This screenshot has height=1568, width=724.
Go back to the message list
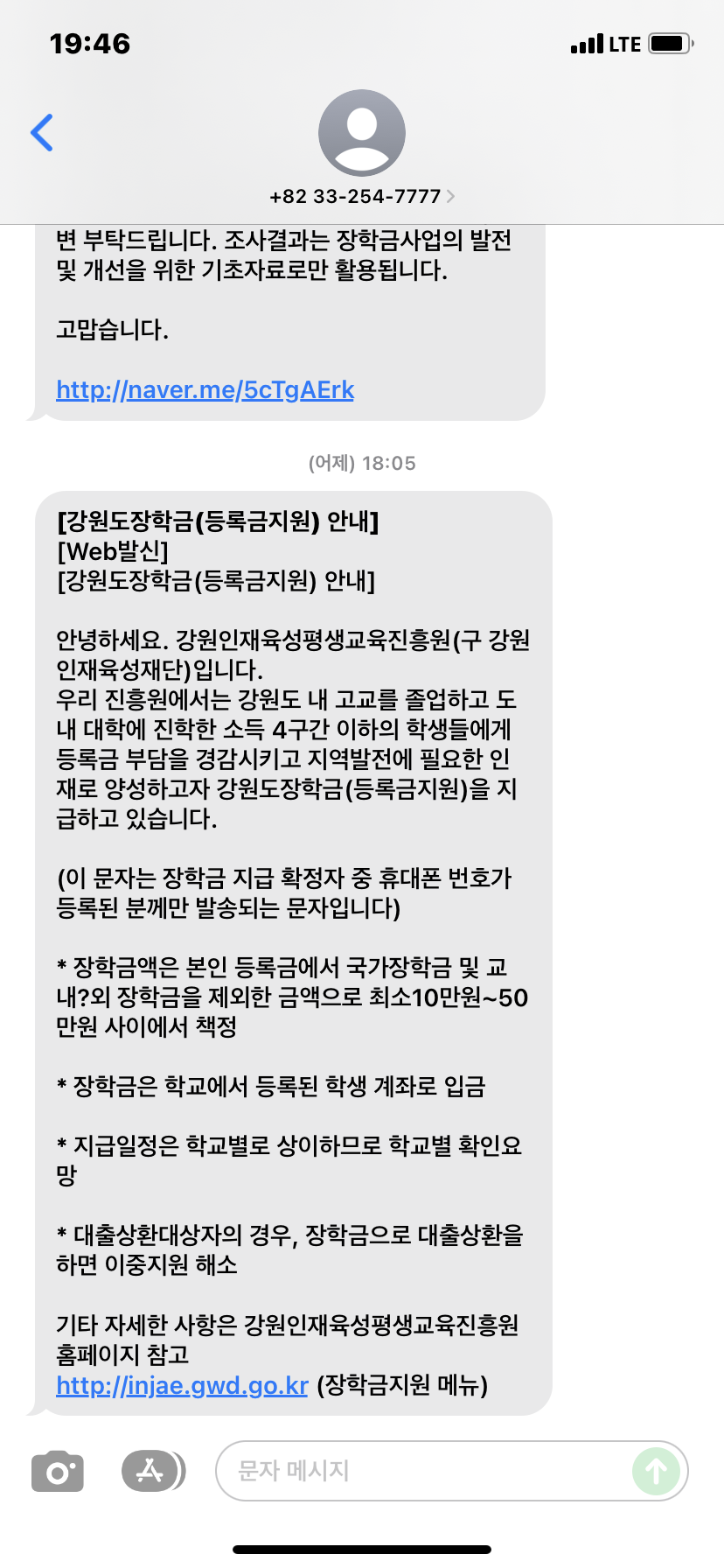[42, 133]
